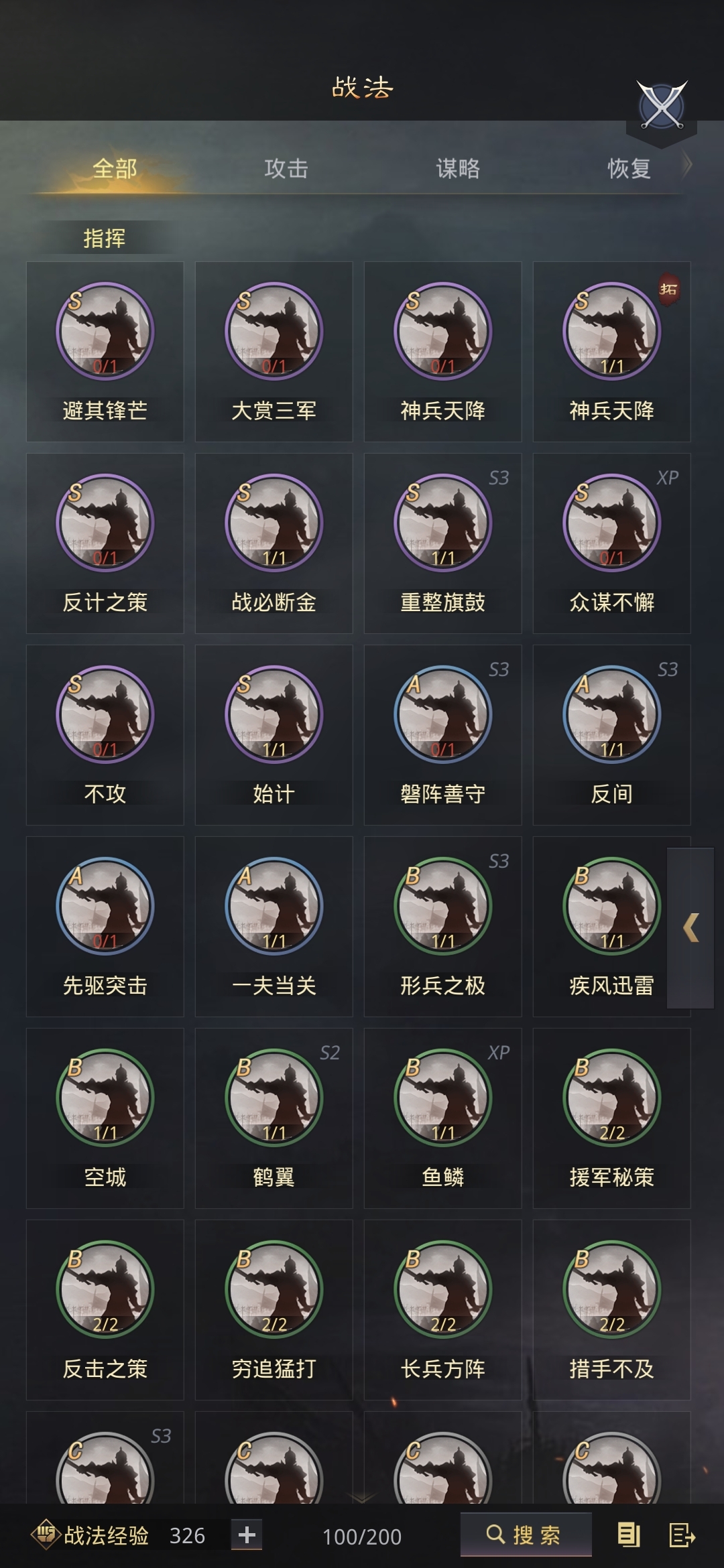Tap the export list icon

click(x=682, y=1534)
